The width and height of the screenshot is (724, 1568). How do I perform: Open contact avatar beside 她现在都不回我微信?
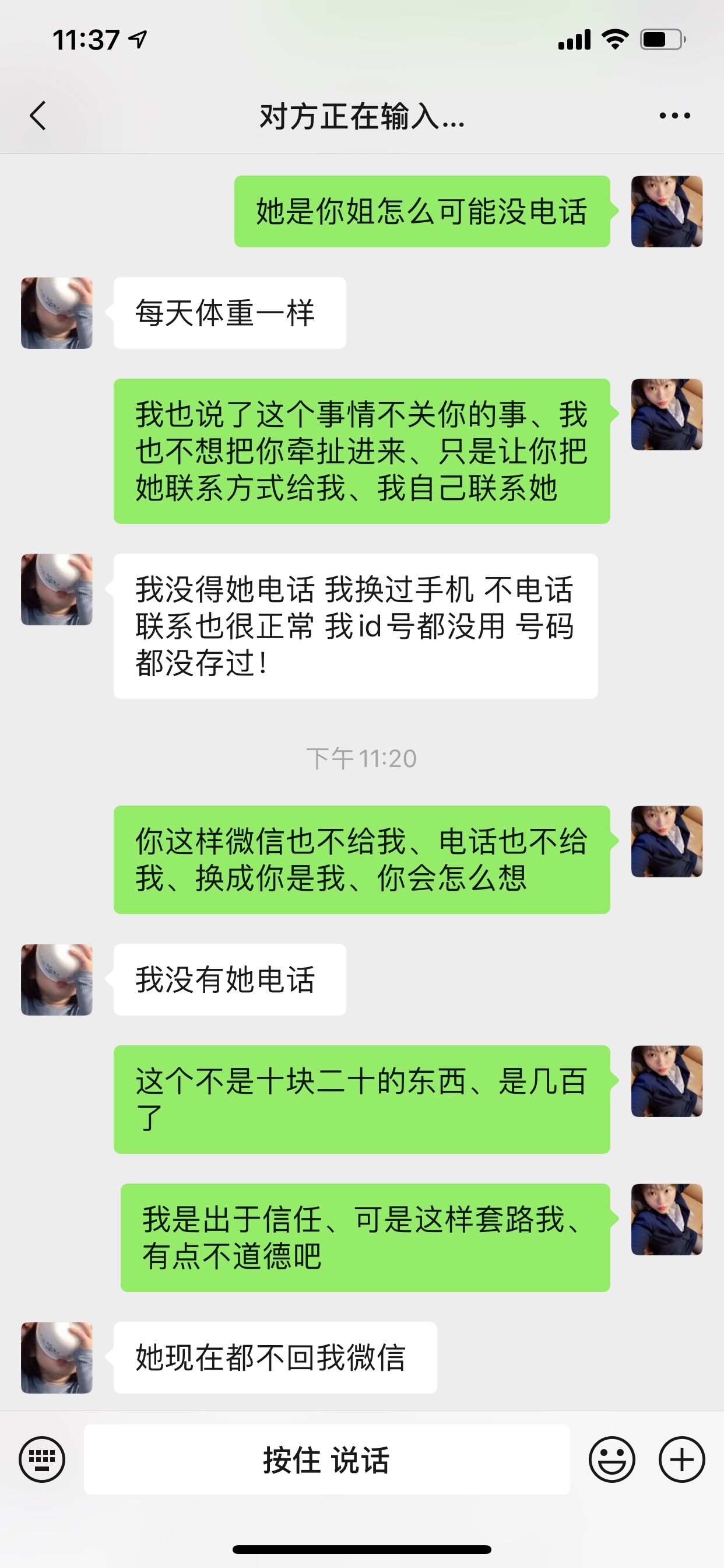pos(57,1357)
